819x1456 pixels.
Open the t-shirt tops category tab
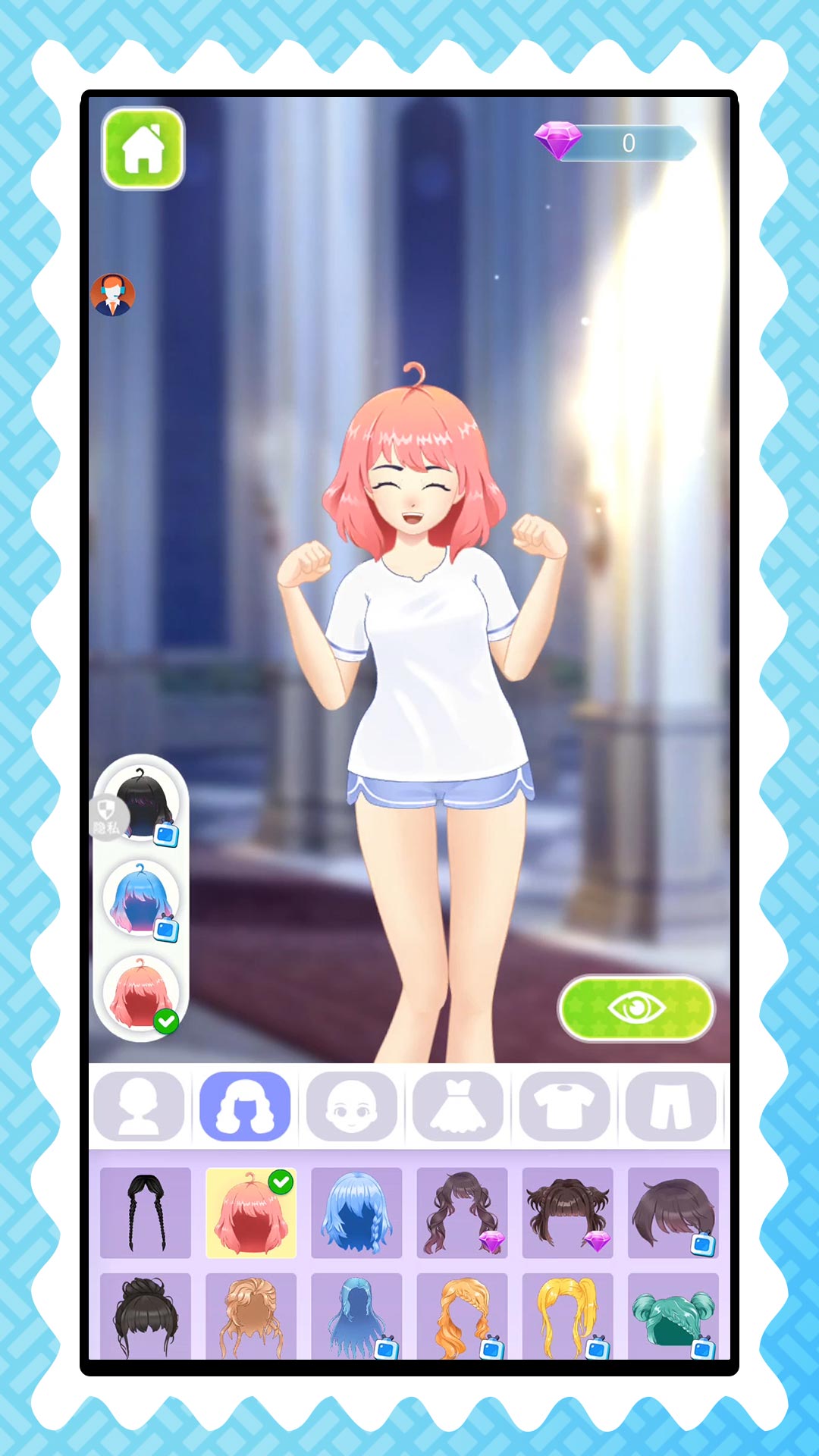point(564,1106)
